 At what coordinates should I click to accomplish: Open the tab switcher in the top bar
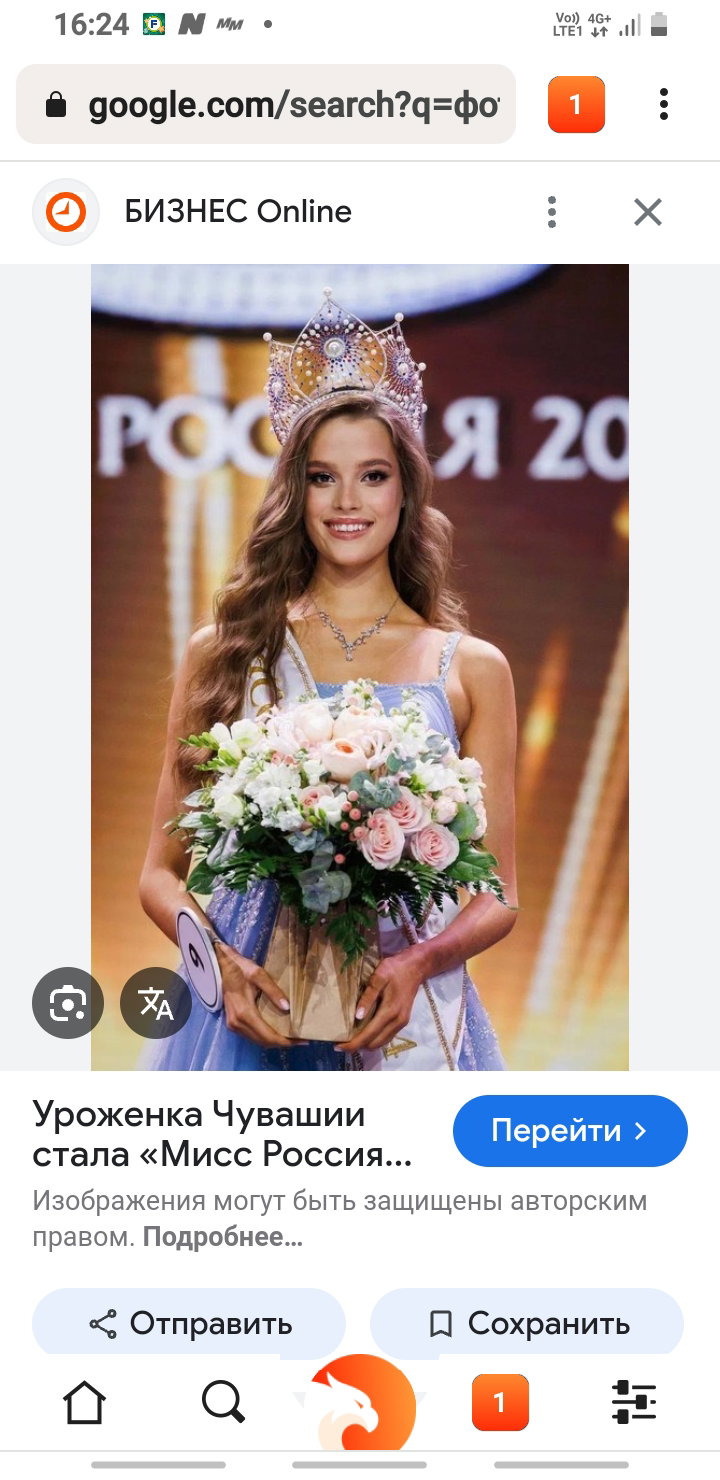click(x=576, y=104)
